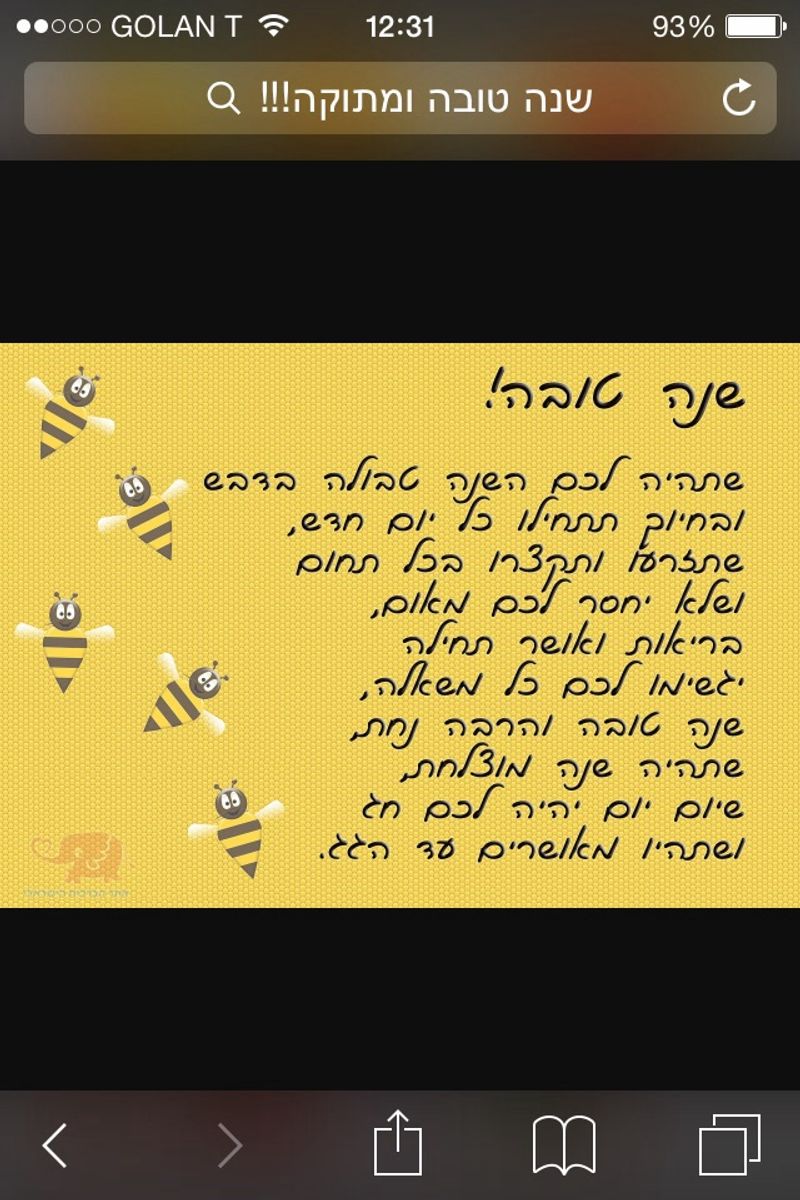Open the share sheet
800x1200 pixels.
click(x=398, y=1143)
